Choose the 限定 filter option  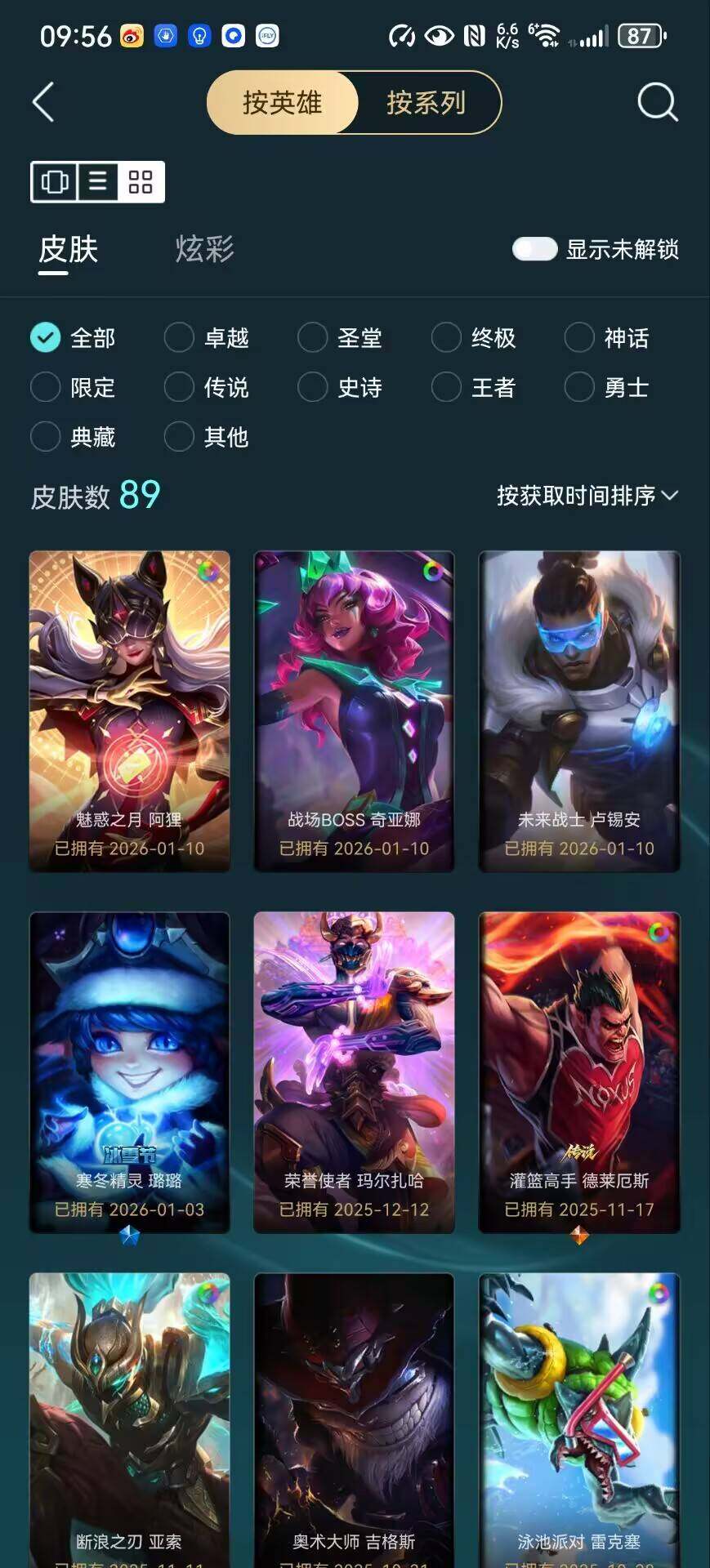point(46,387)
